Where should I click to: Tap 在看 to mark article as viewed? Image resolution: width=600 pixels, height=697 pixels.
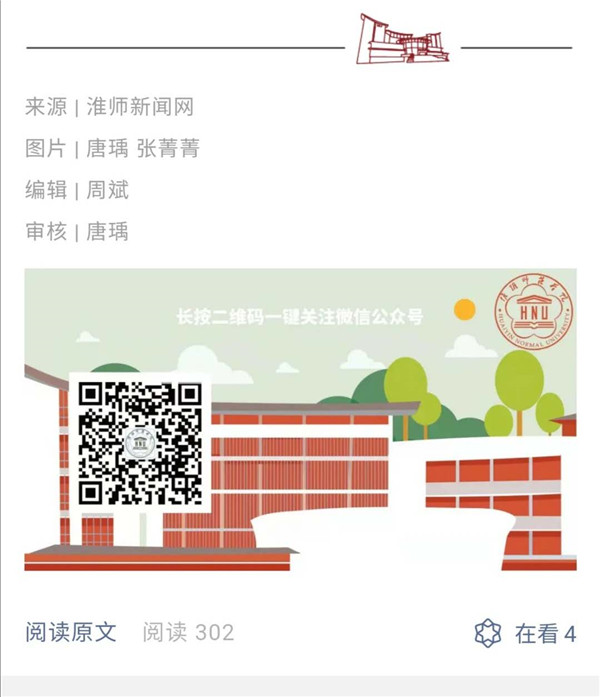click(x=525, y=633)
